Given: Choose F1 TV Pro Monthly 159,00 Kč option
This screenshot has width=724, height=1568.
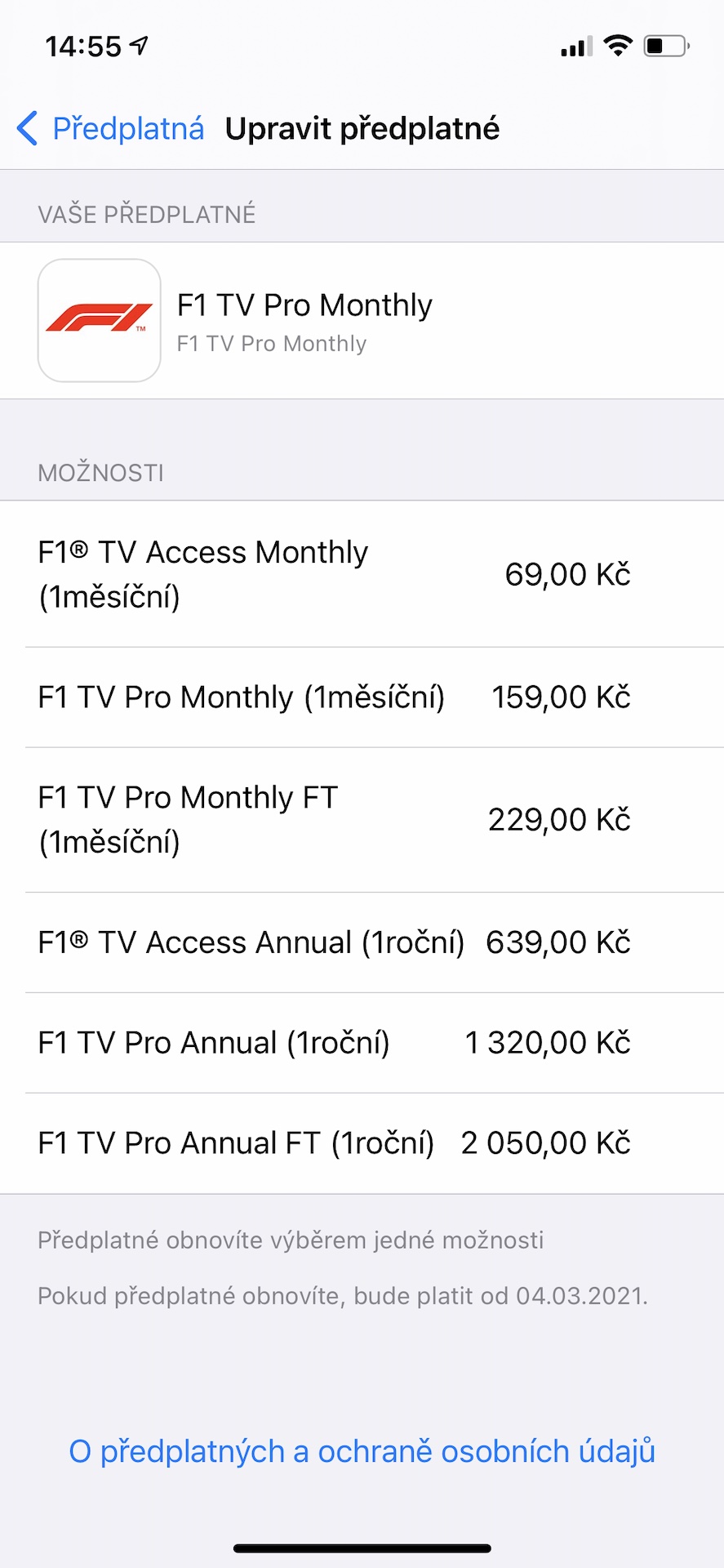Looking at the screenshot, I should [x=362, y=697].
